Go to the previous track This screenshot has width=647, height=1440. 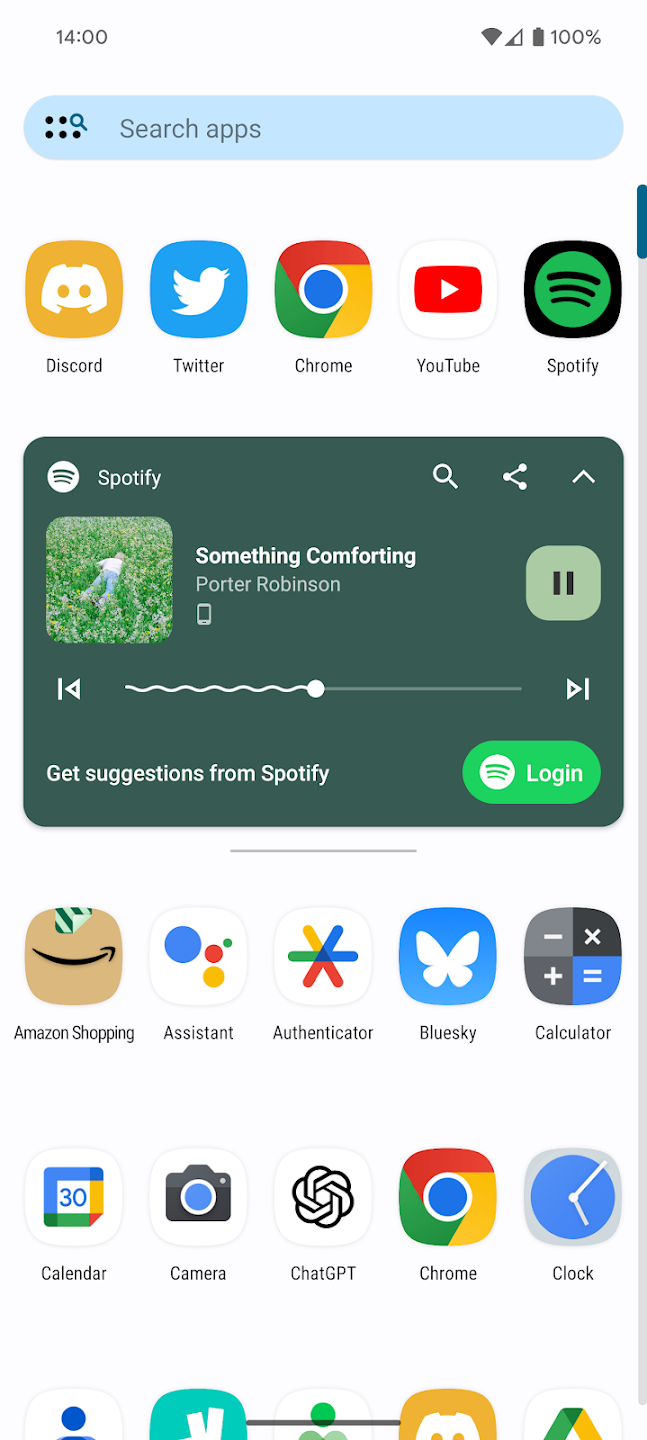[69, 689]
